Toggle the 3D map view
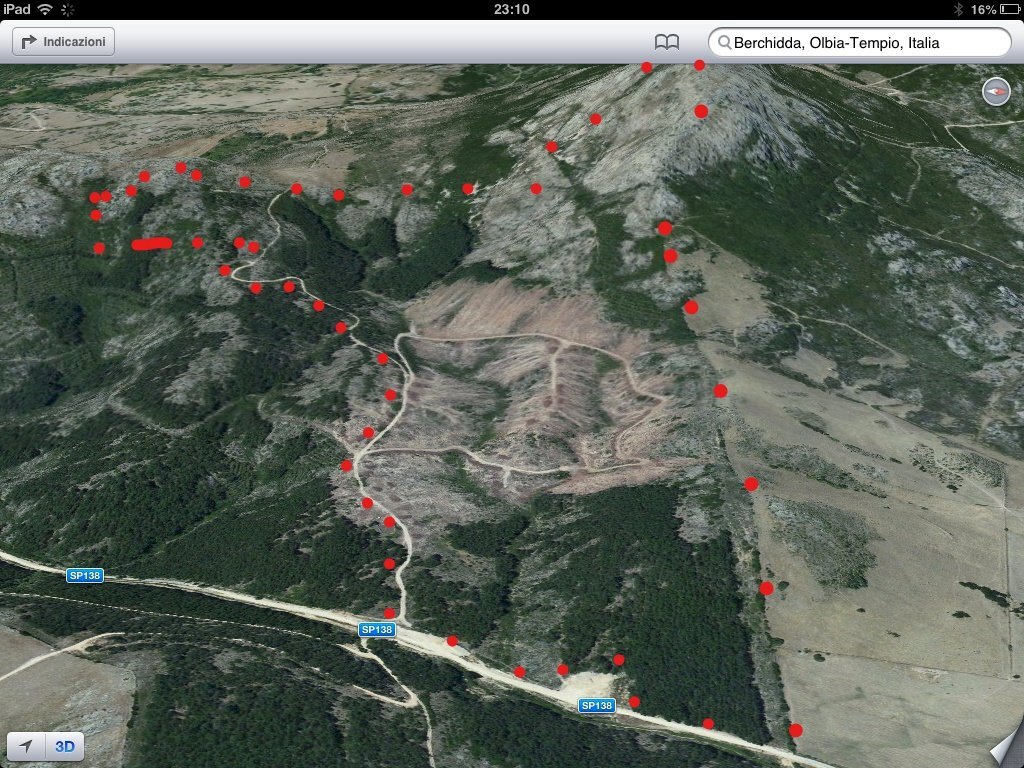Viewport: 1024px width, 768px height. pos(66,746)
